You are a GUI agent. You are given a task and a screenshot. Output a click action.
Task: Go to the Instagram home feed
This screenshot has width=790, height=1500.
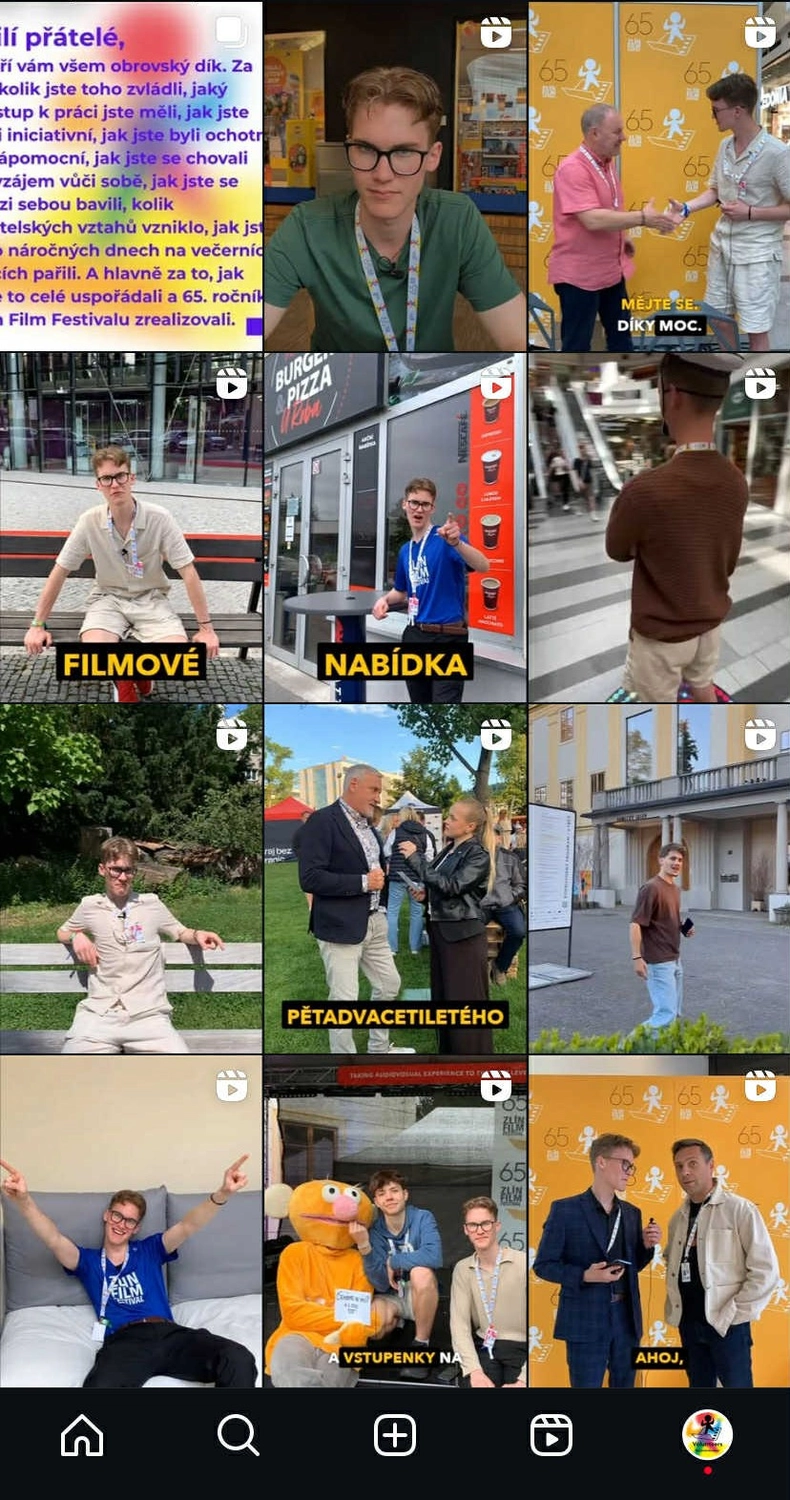click(82, 1436)
